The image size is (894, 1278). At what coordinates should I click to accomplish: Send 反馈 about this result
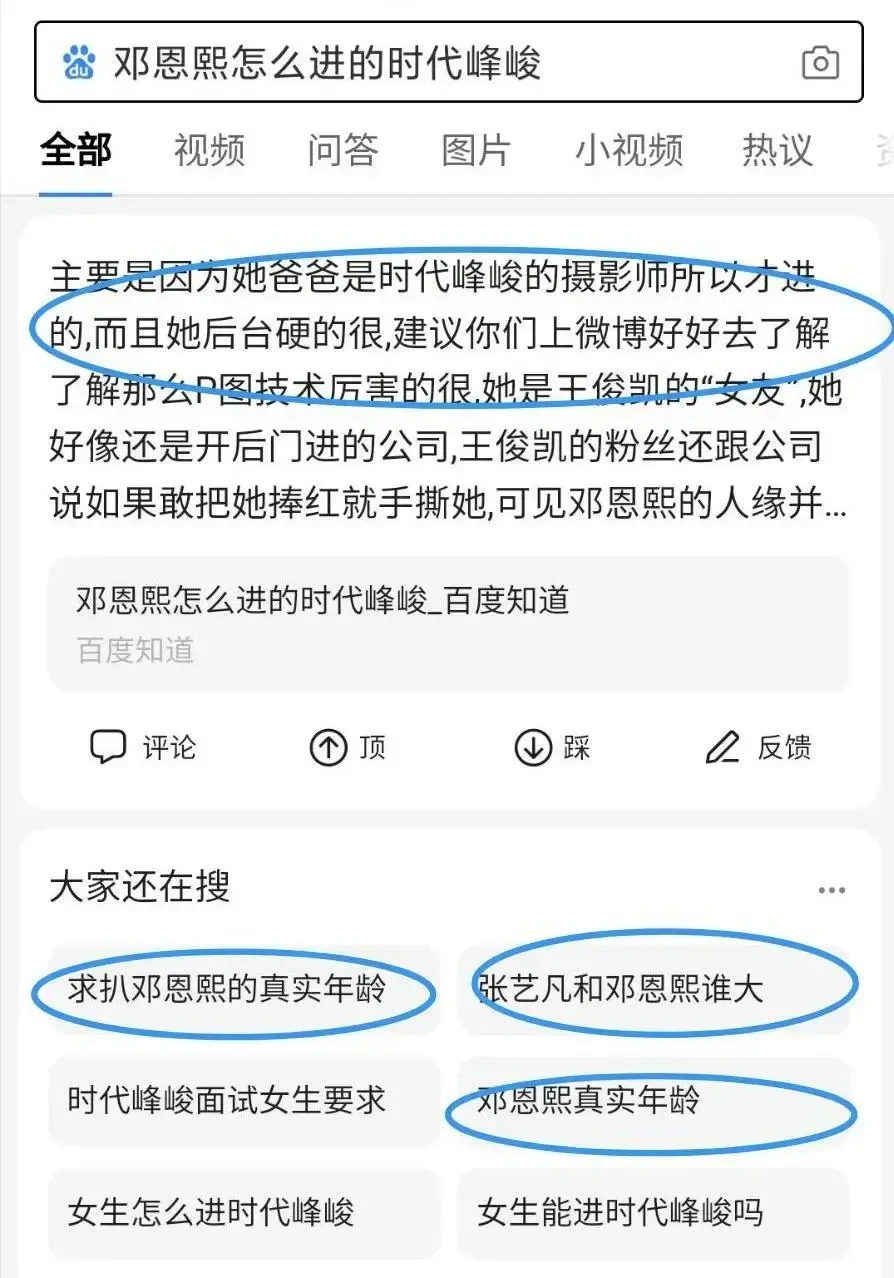pyautogui.click(x=758, y=747)
